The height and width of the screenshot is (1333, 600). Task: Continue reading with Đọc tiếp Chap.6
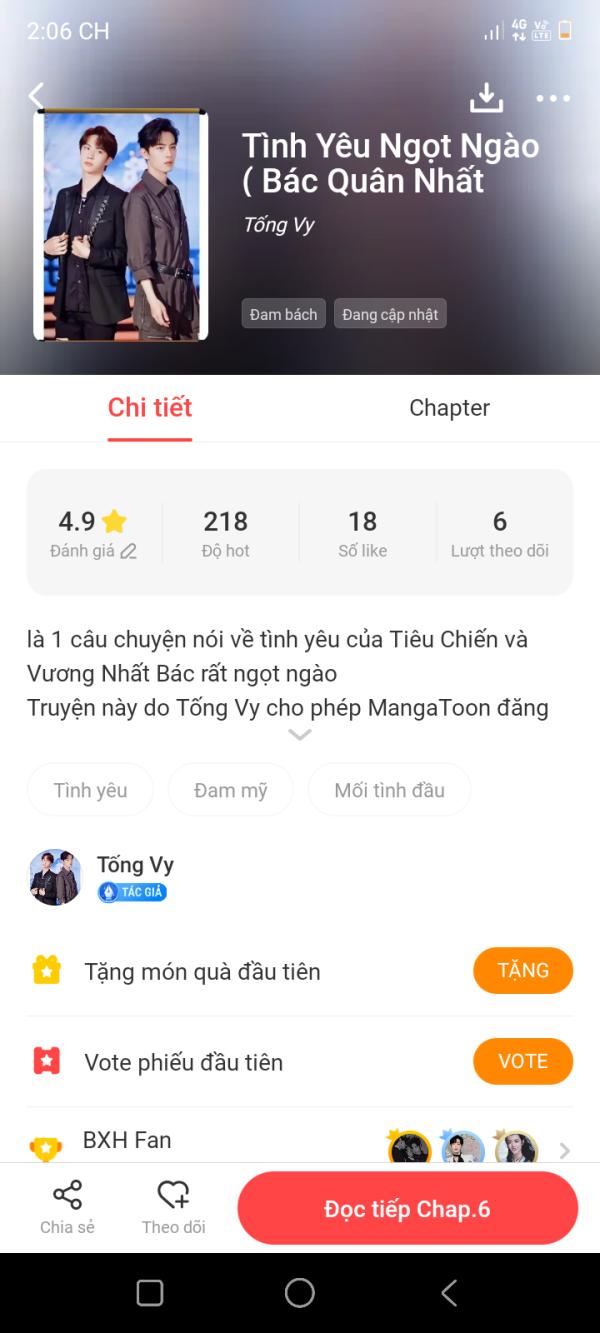pos(407,1209)
